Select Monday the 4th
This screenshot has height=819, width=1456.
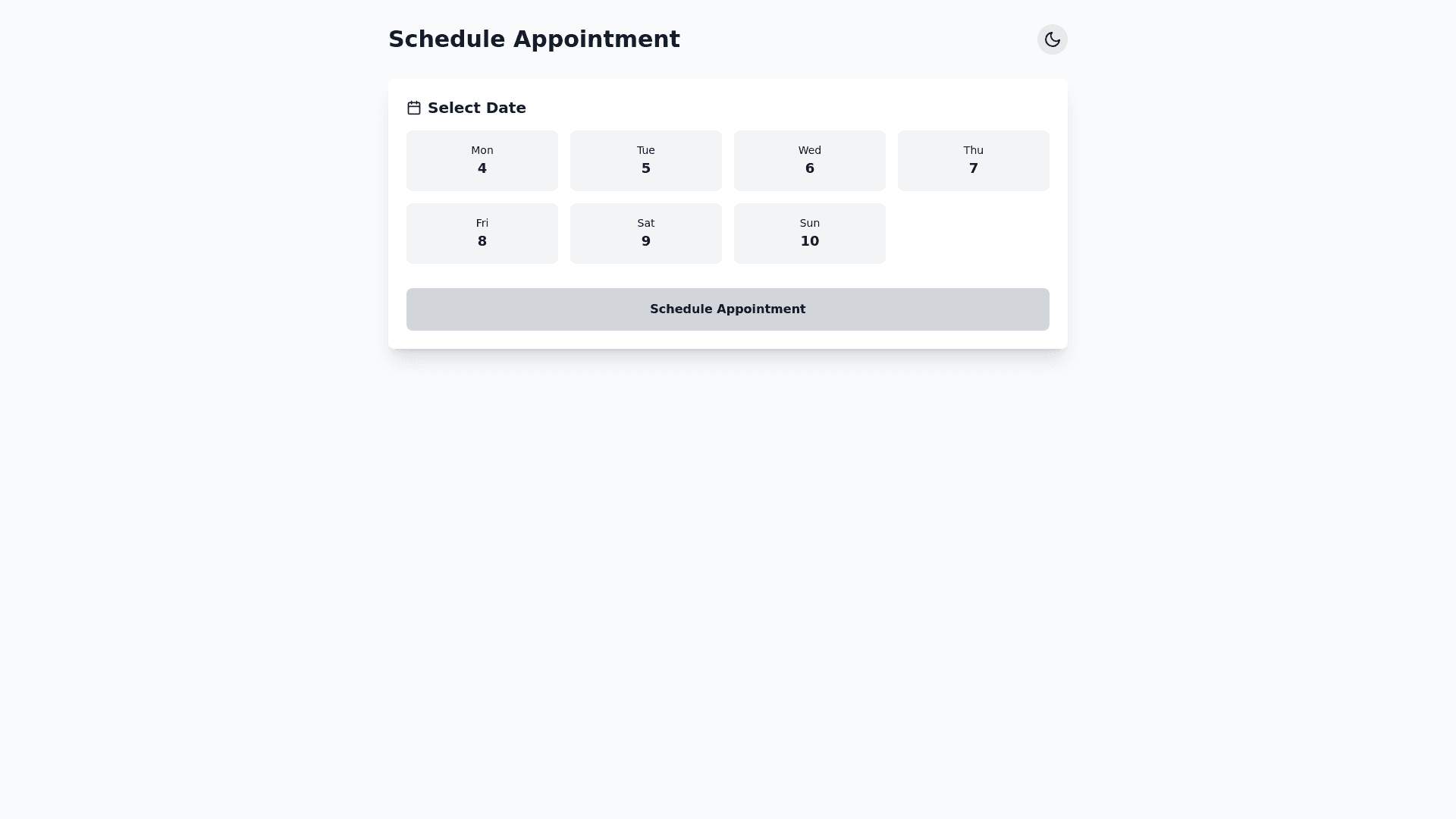pos(482,160)
